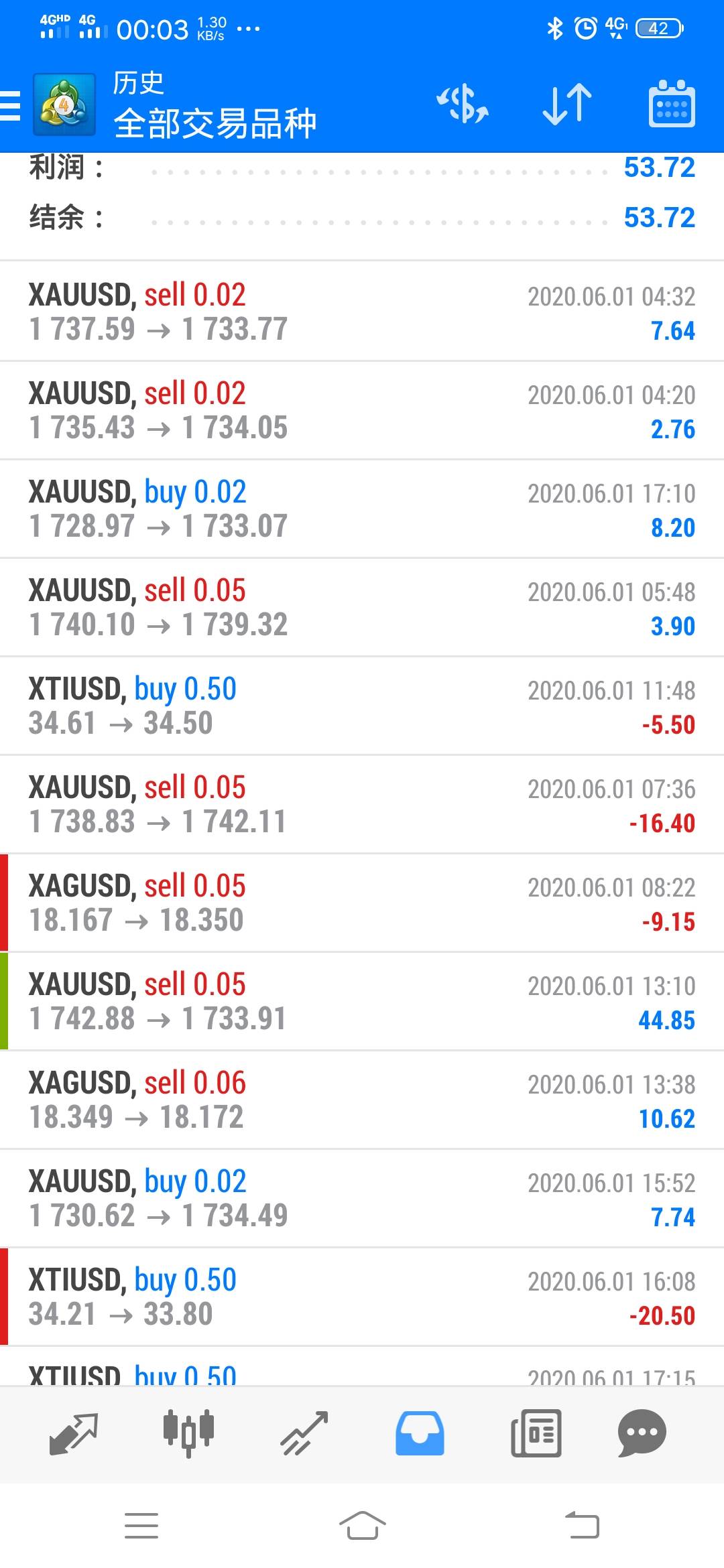
Task: Open the XAGUSD sell 0.05 trade at 08:22
Action: click(362, 903)
